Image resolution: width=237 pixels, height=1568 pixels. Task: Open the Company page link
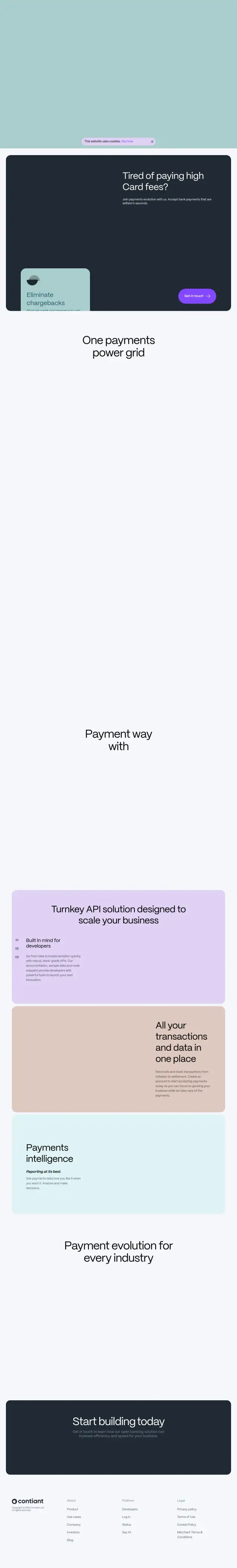pos(74,1524)
